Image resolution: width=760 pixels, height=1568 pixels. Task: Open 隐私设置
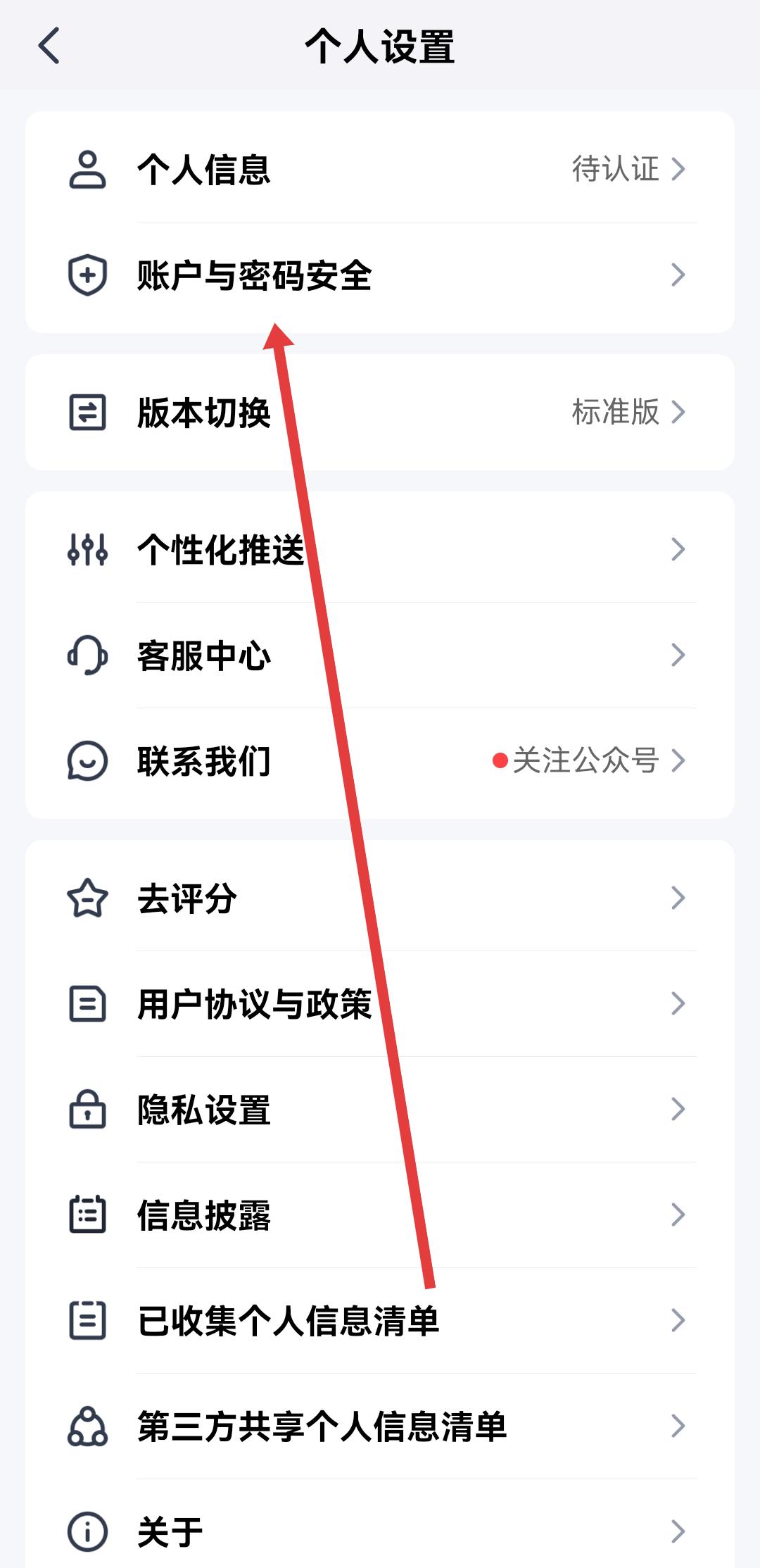(380, 1110)
